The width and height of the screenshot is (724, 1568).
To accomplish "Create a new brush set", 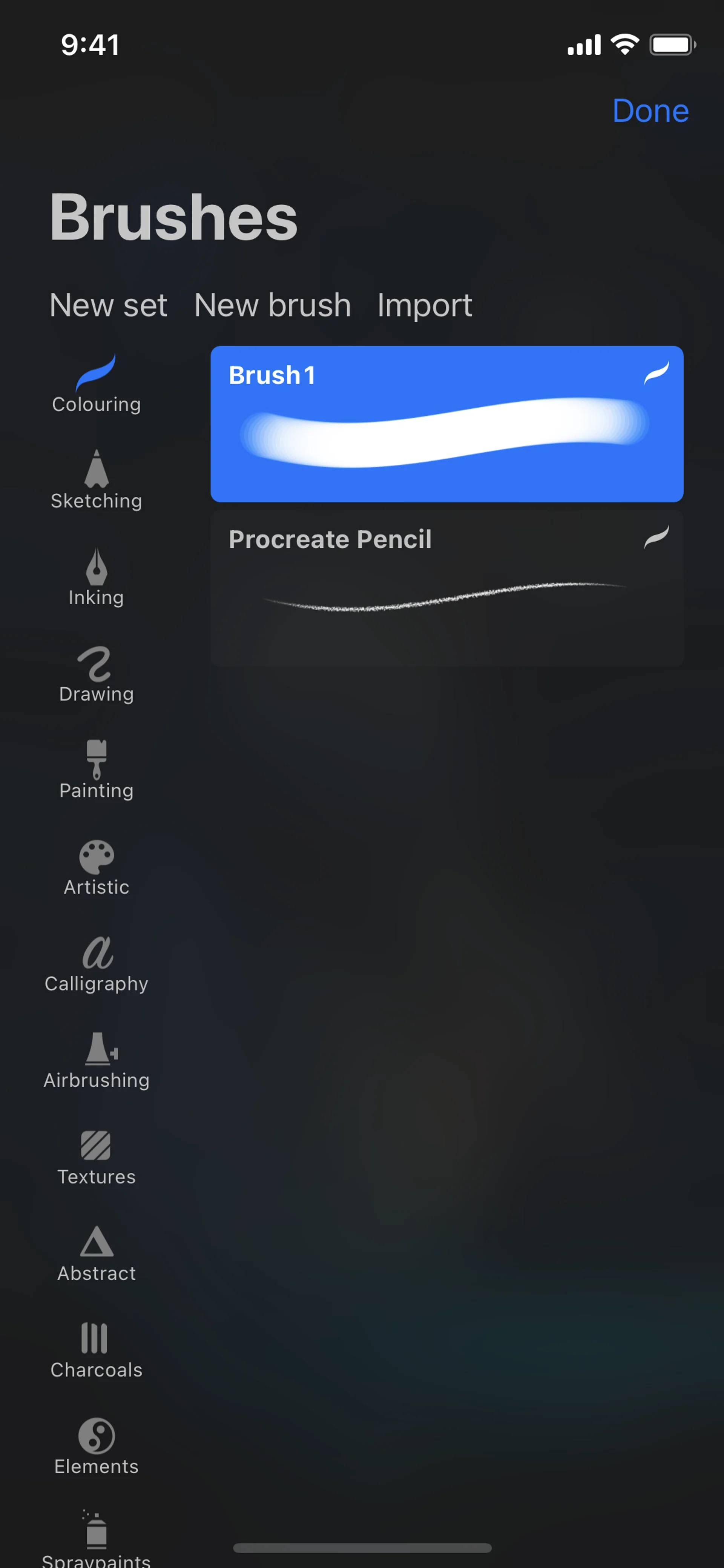I will click(x=108, y=305).
